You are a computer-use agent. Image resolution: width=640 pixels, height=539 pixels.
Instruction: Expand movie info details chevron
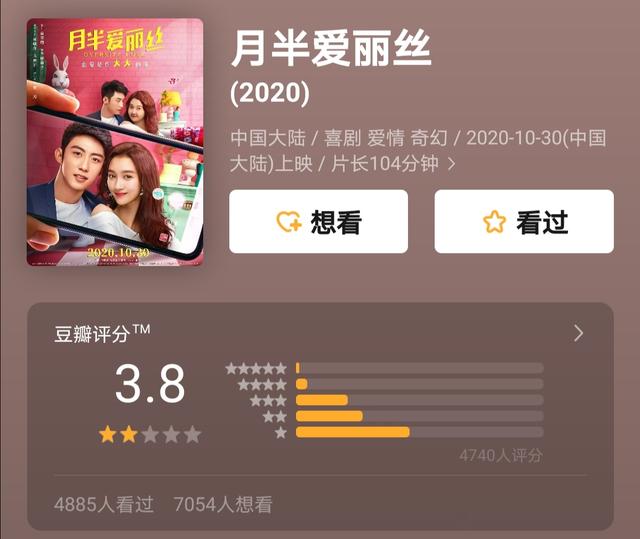tap(452, 164)
